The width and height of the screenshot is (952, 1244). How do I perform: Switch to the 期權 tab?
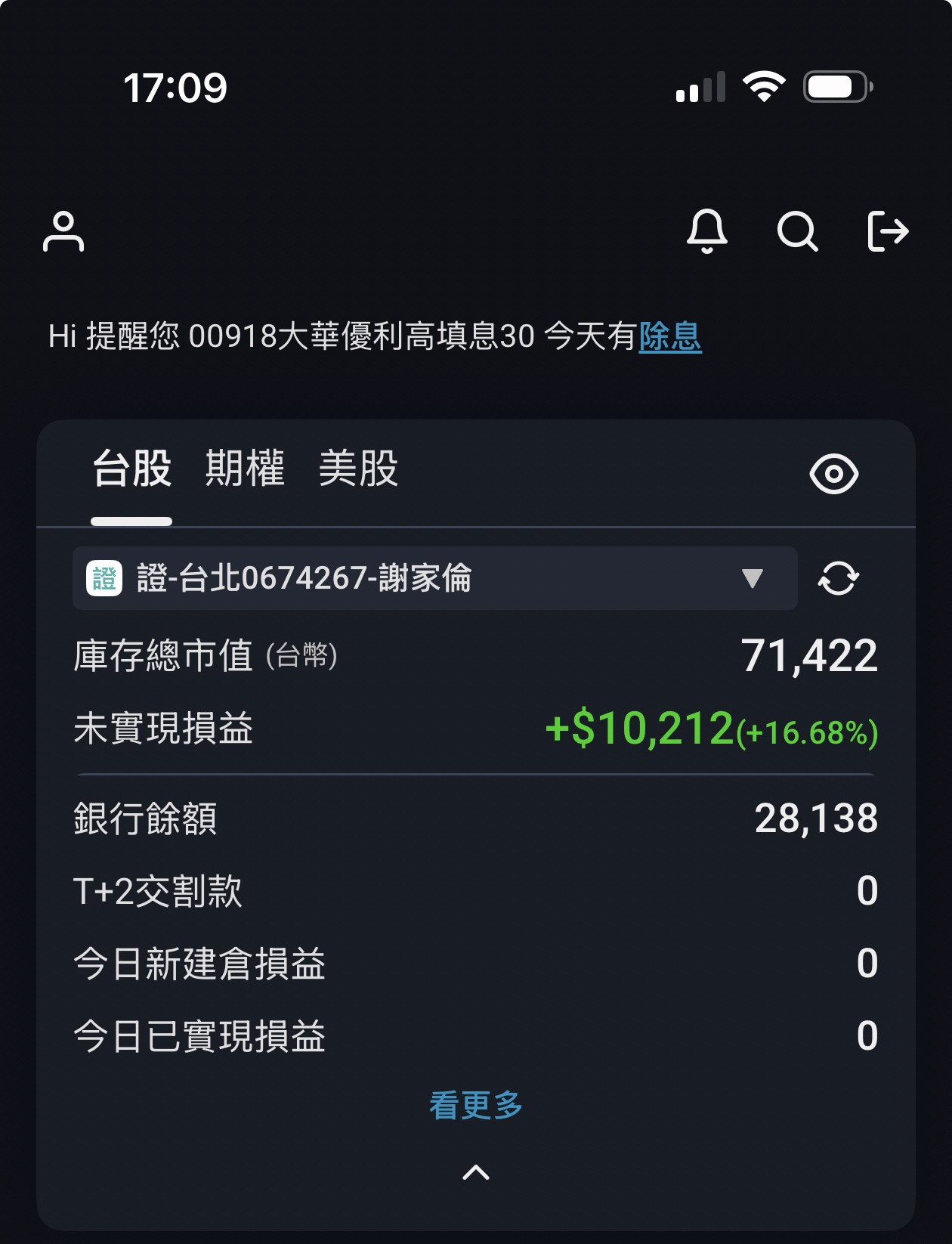click(245, 469)
